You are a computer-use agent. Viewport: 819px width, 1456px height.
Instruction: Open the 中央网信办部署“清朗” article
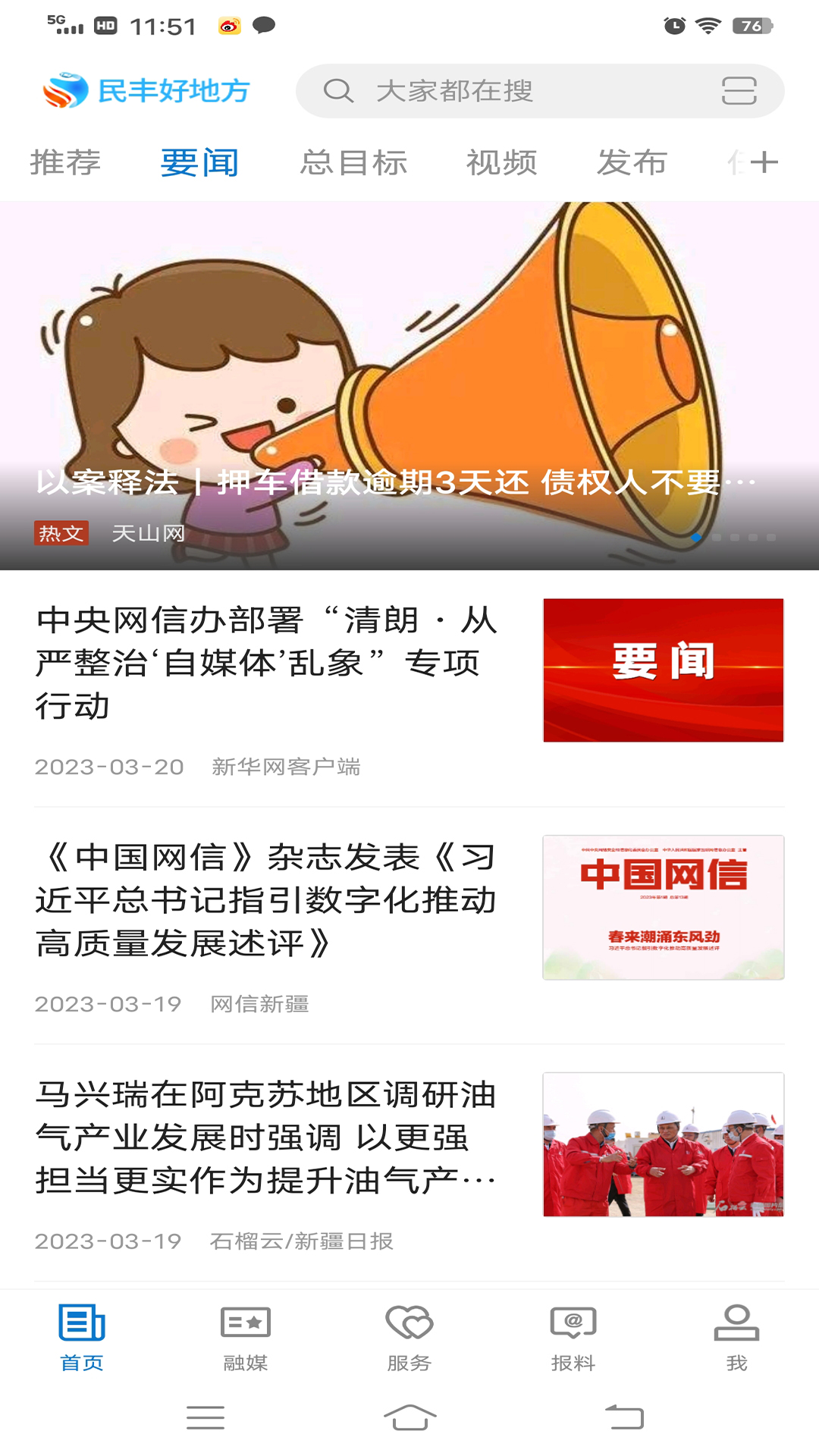(265, 663)
